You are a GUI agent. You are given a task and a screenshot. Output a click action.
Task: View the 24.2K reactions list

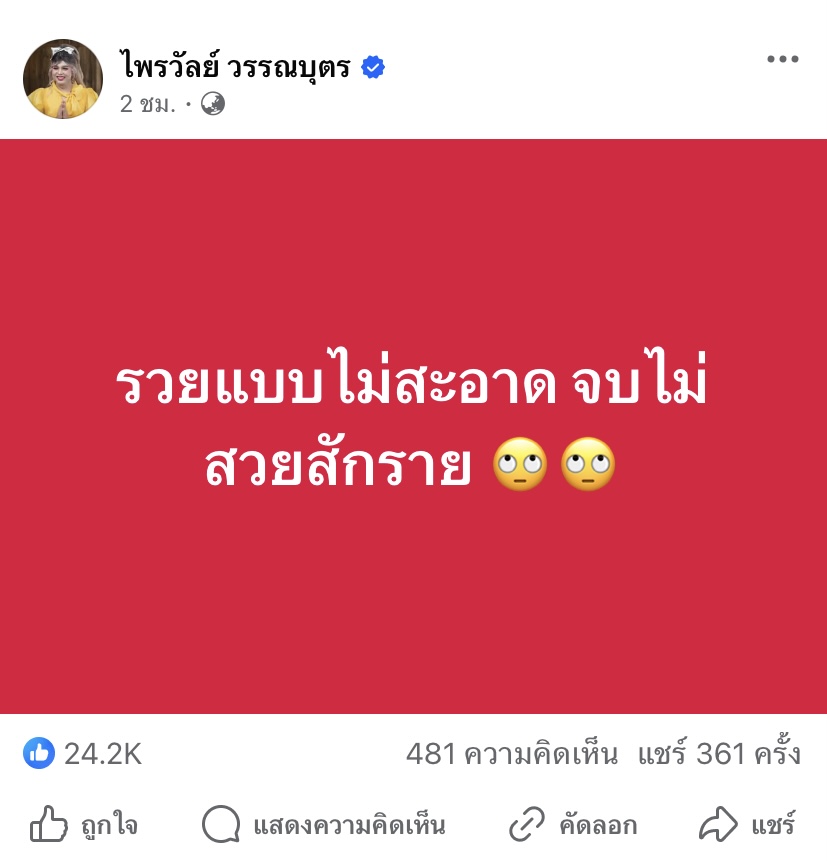pos(83,754)
